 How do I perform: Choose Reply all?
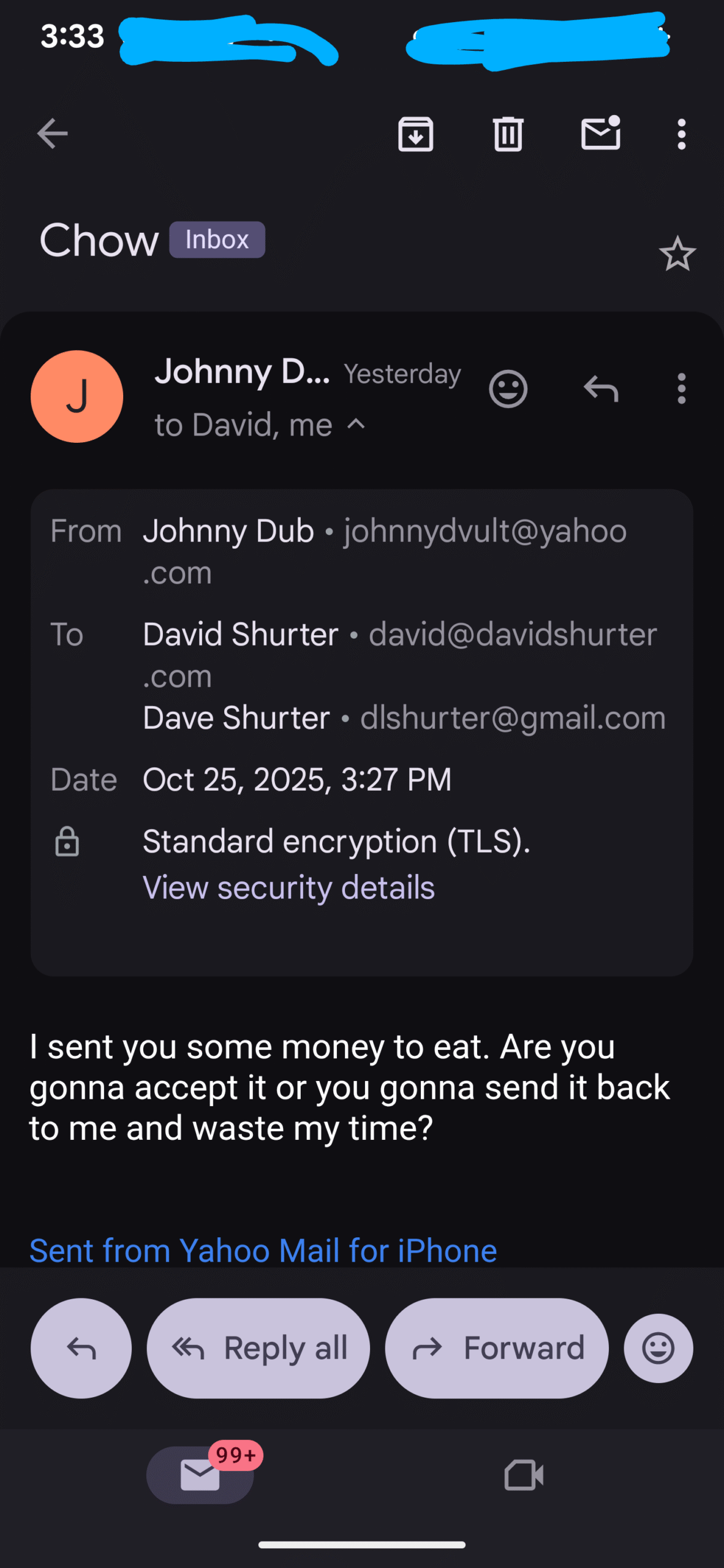point(258,1348)
